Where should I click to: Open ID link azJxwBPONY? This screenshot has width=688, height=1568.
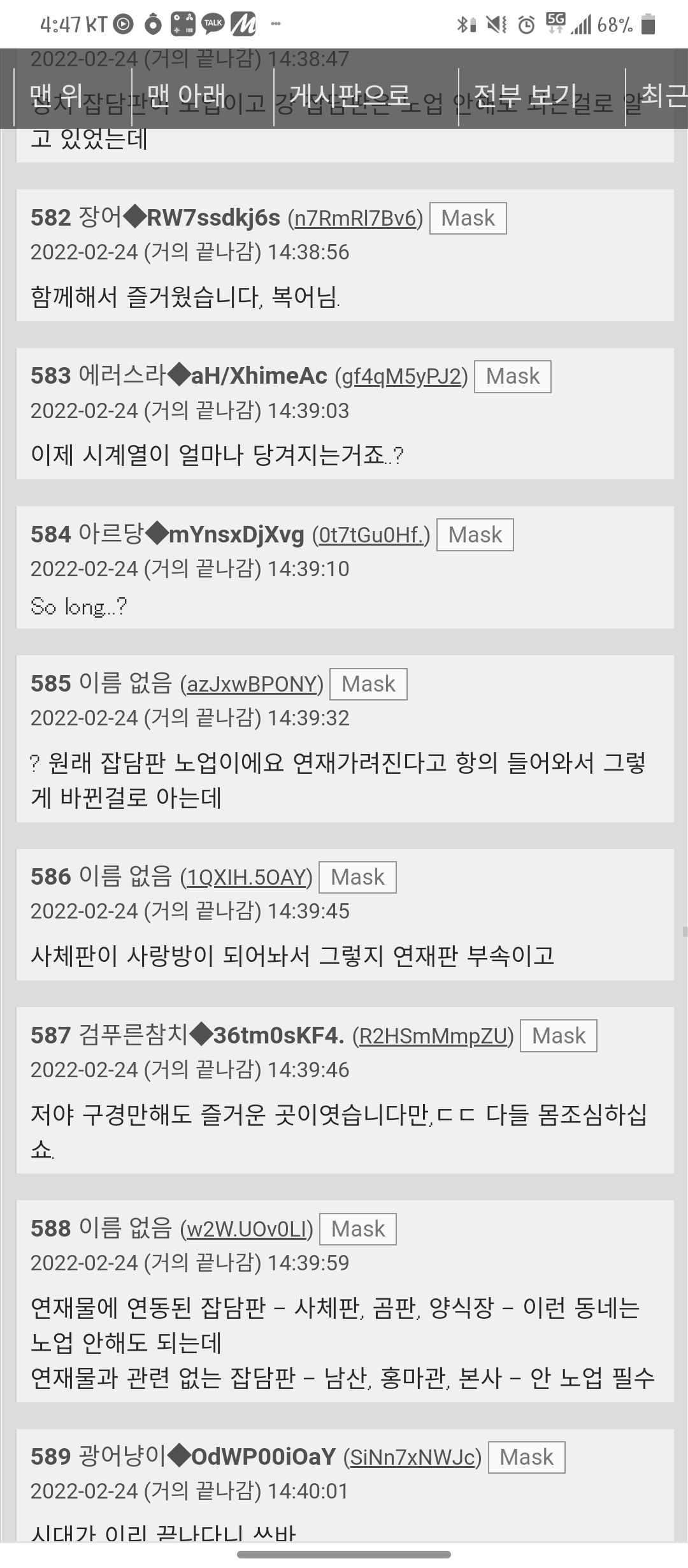coord(252,685)
